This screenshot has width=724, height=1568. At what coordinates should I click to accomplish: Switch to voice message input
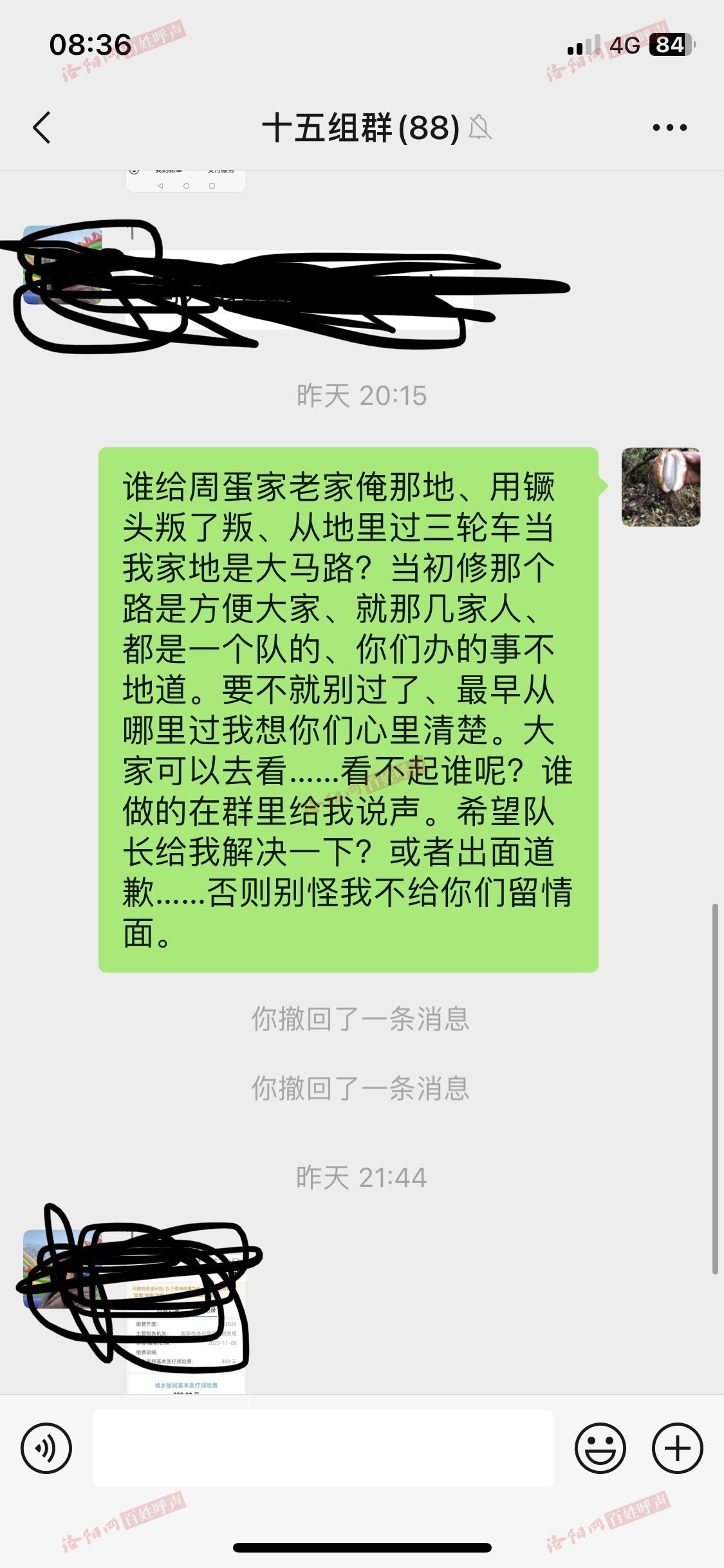coord(46,1448)
